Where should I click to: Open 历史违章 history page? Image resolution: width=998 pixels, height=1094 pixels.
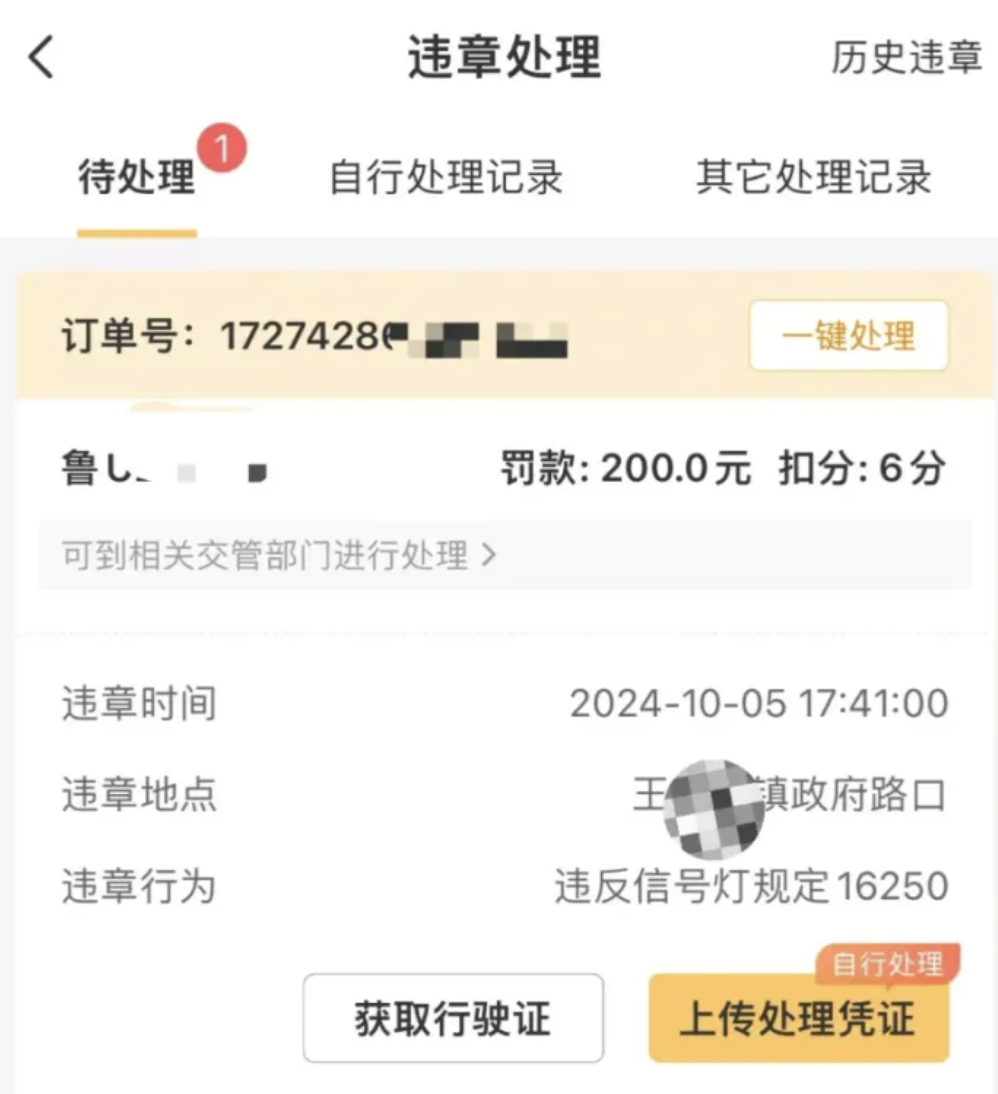[x=906, y=57]
